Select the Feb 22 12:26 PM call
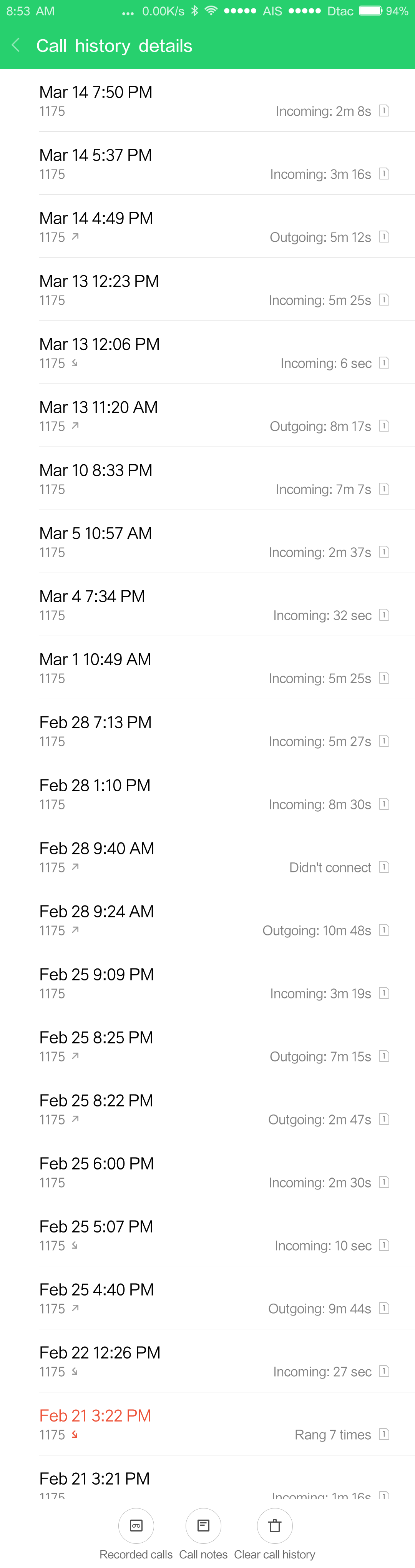The height and width of the screenshot is (1568, 415). 207,1362
